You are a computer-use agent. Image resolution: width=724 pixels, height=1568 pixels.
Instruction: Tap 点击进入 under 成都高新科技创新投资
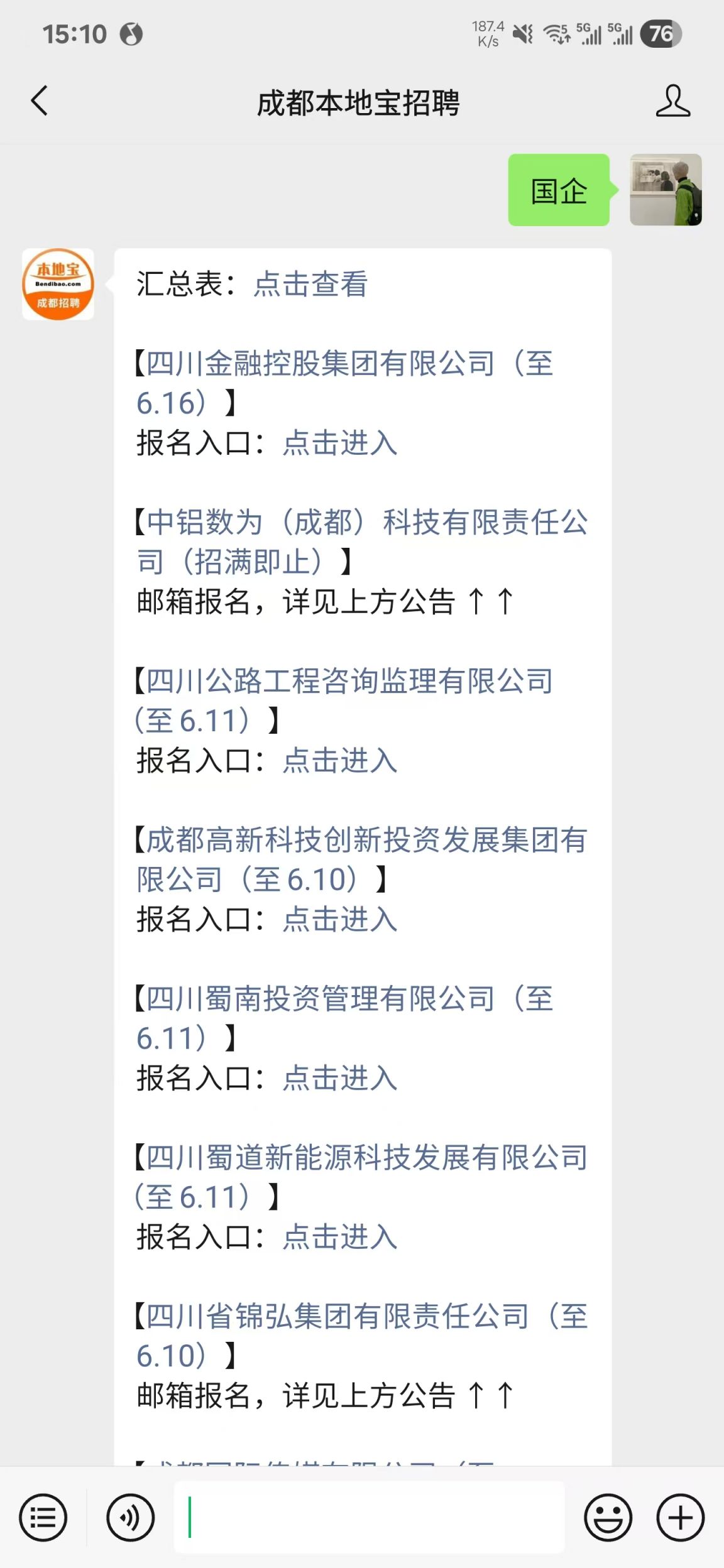pos(340,920)
